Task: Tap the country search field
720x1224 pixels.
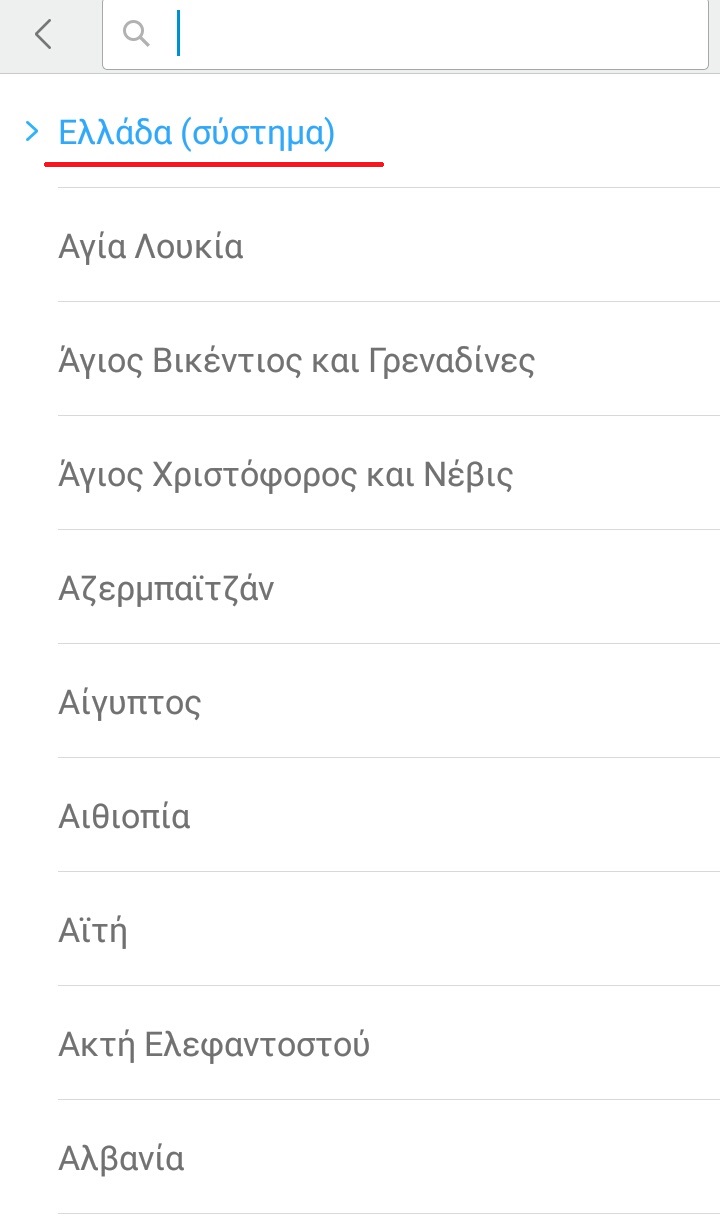Action: click(405, 35)
